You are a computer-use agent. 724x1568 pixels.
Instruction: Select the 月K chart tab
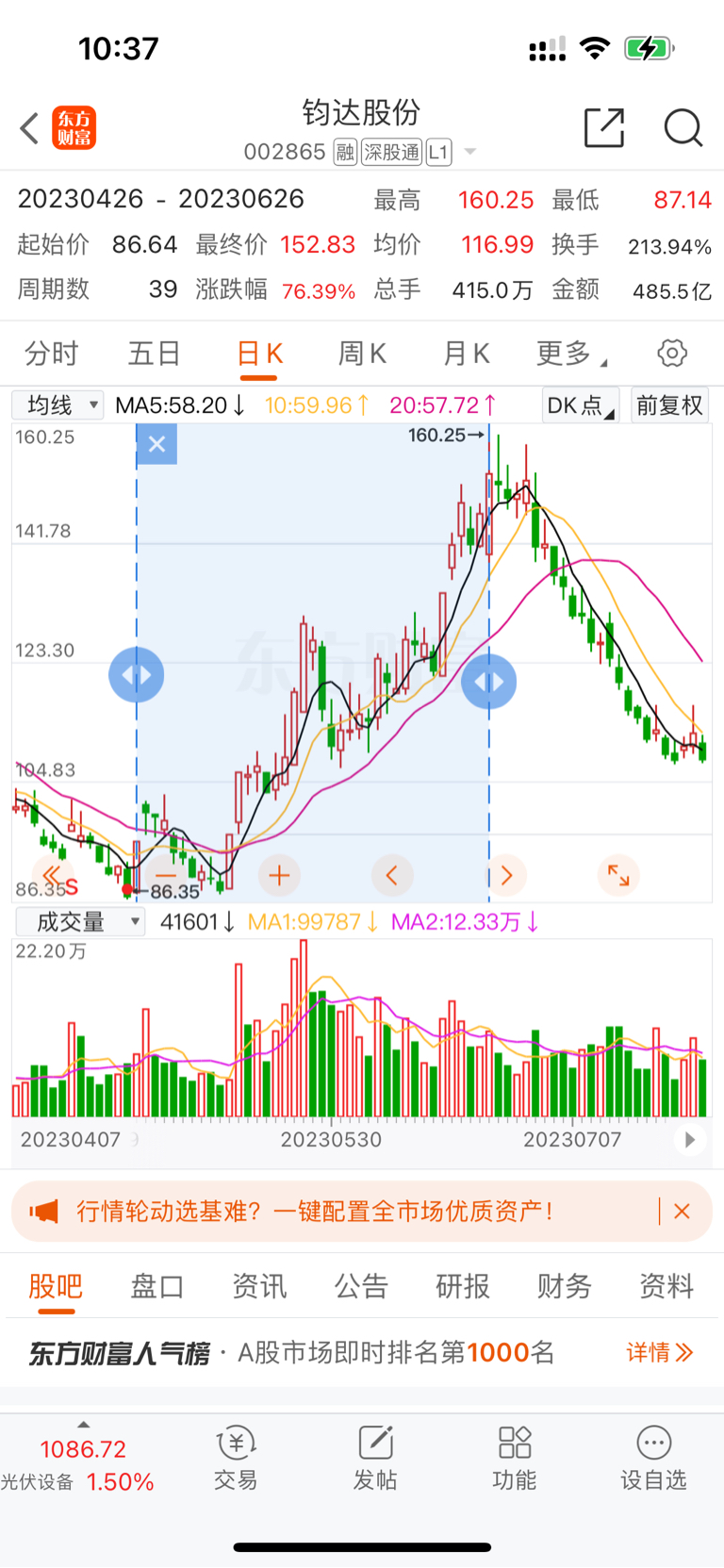(466, 354)
